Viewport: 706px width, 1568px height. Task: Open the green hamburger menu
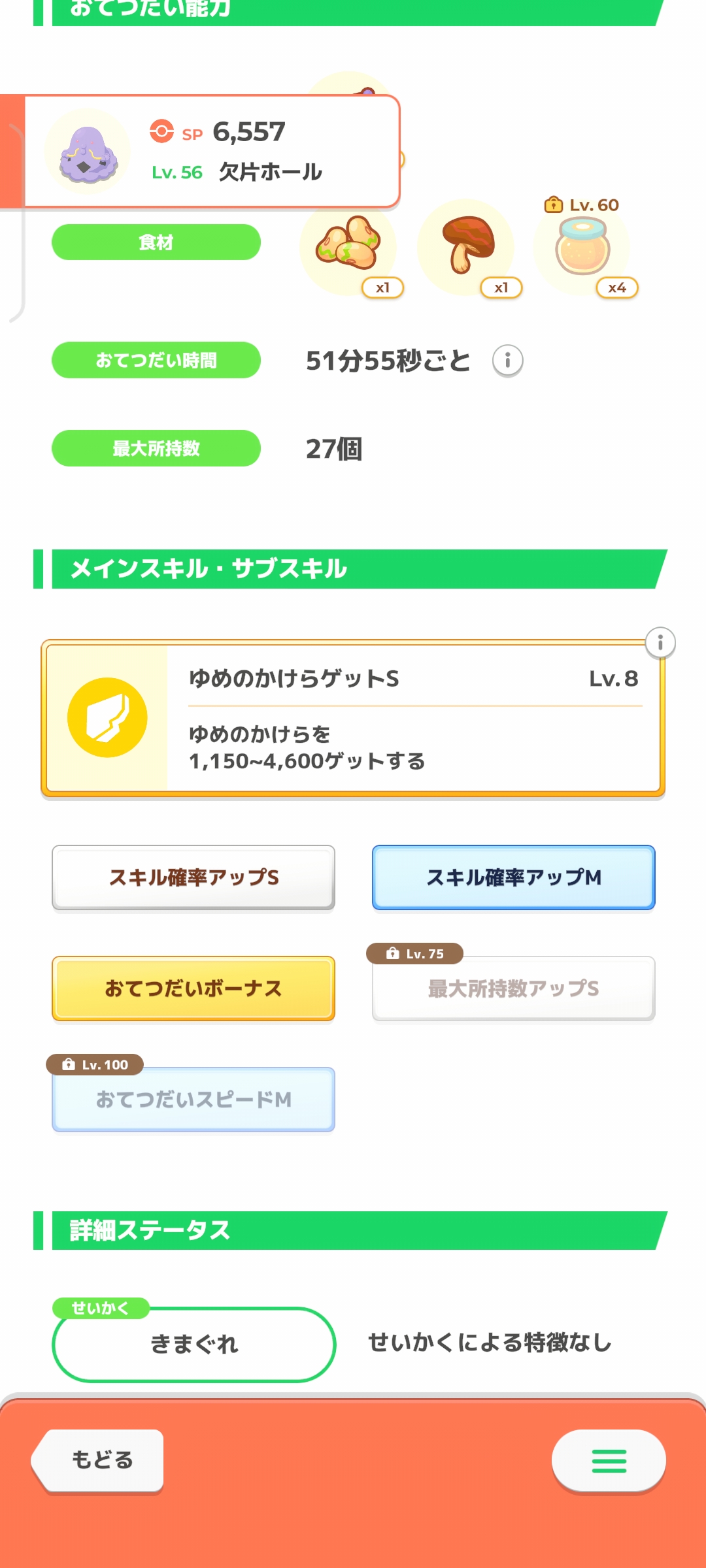(609, 1461)
